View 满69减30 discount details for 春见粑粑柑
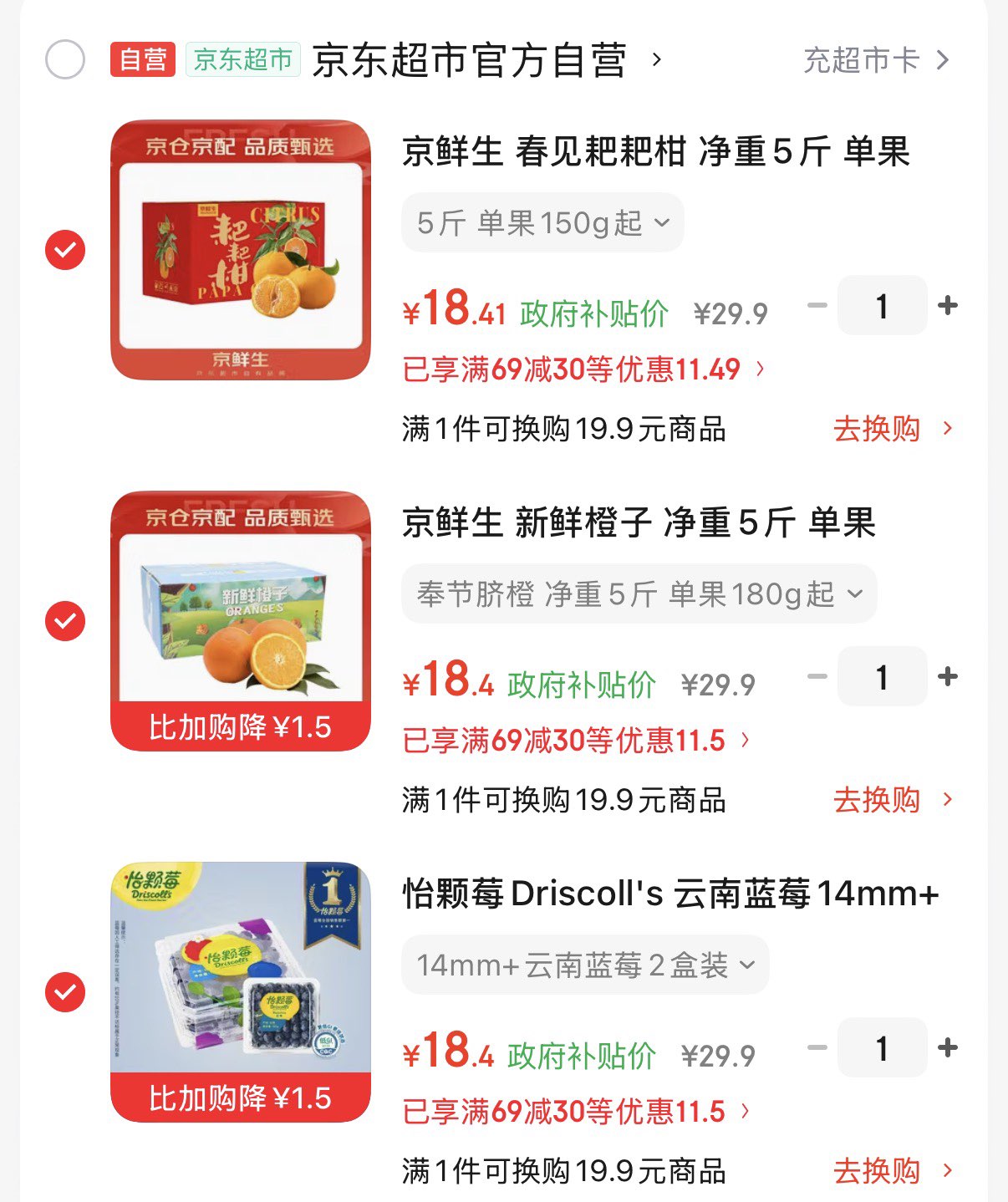This screenshot has width=1008, height=1202. pos(583,369)
